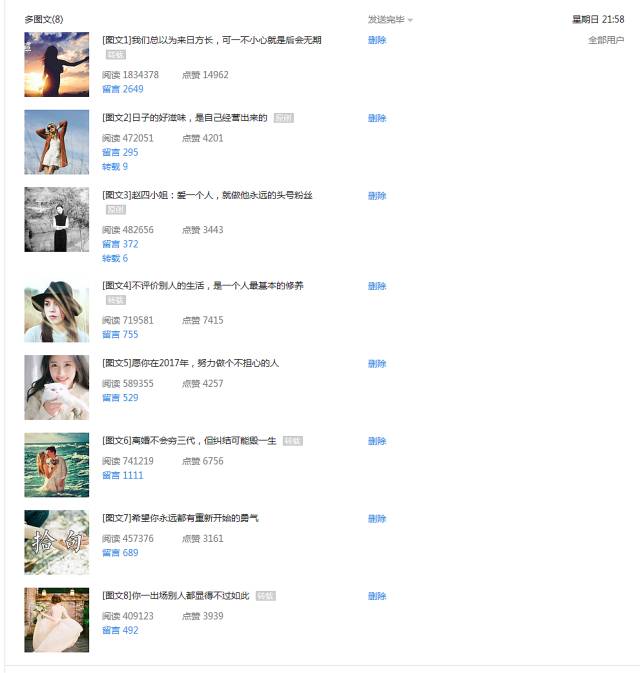Check 转载 6 reposts for article 图文3
The width and height of the screenshot is (640, 673).
[115, 258]
